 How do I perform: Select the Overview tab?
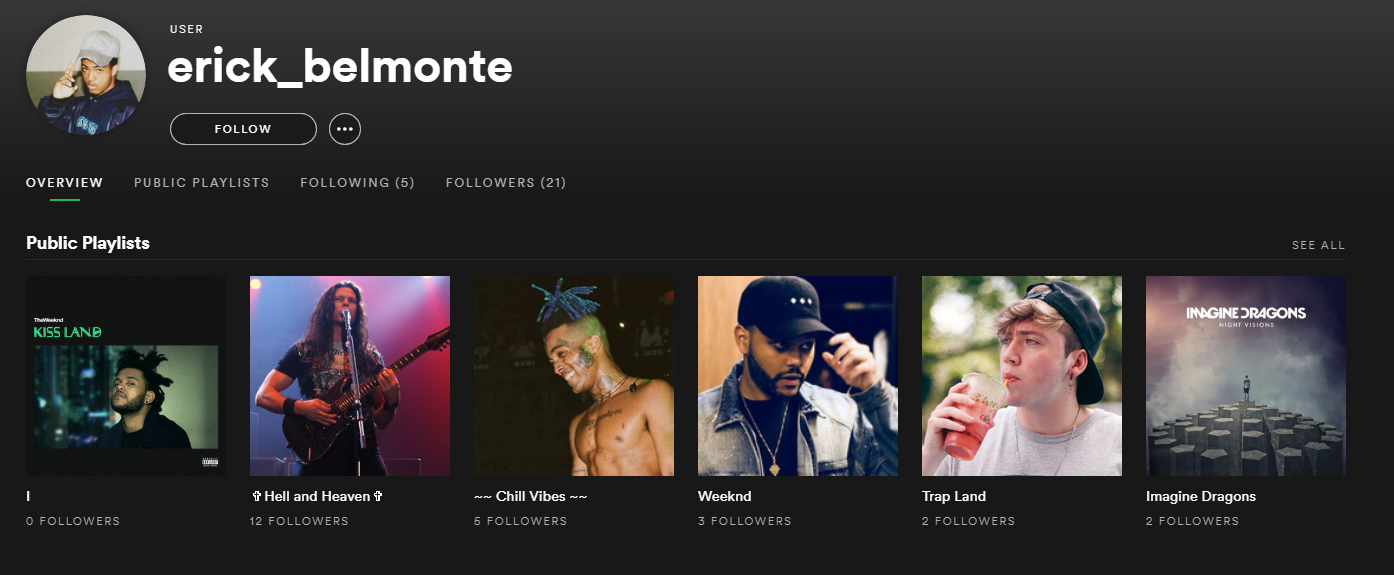pos(64,183)
